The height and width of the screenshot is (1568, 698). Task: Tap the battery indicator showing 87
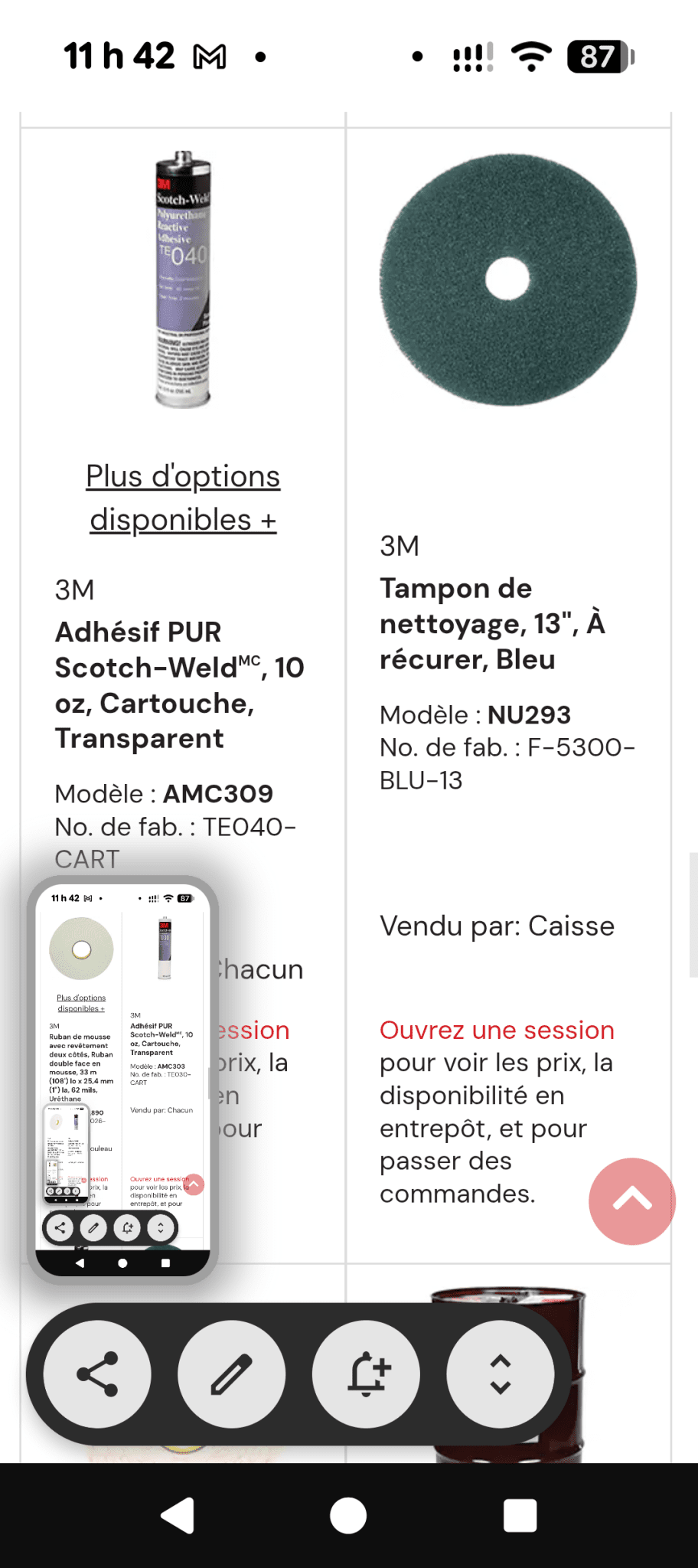click(x=600, y=56)
